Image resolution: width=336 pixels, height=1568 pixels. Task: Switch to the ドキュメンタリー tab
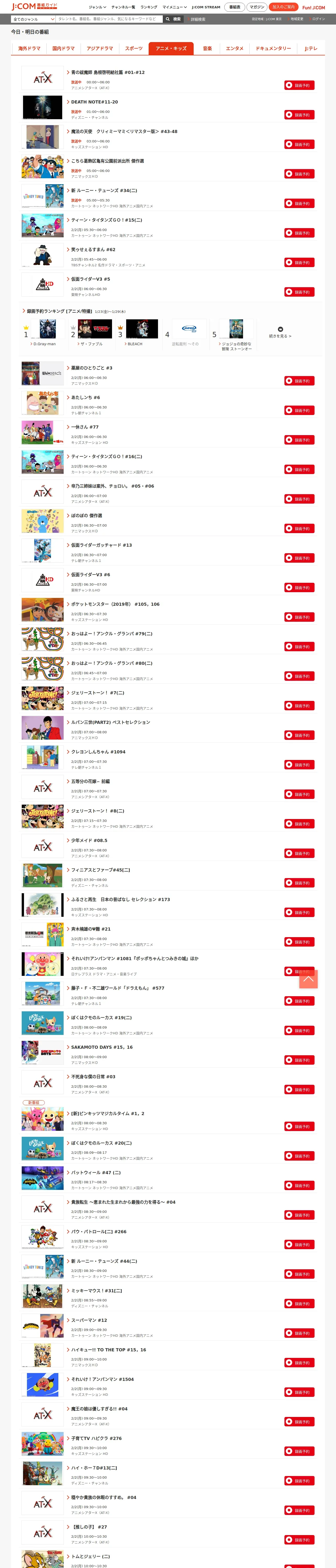click(273, 49)
